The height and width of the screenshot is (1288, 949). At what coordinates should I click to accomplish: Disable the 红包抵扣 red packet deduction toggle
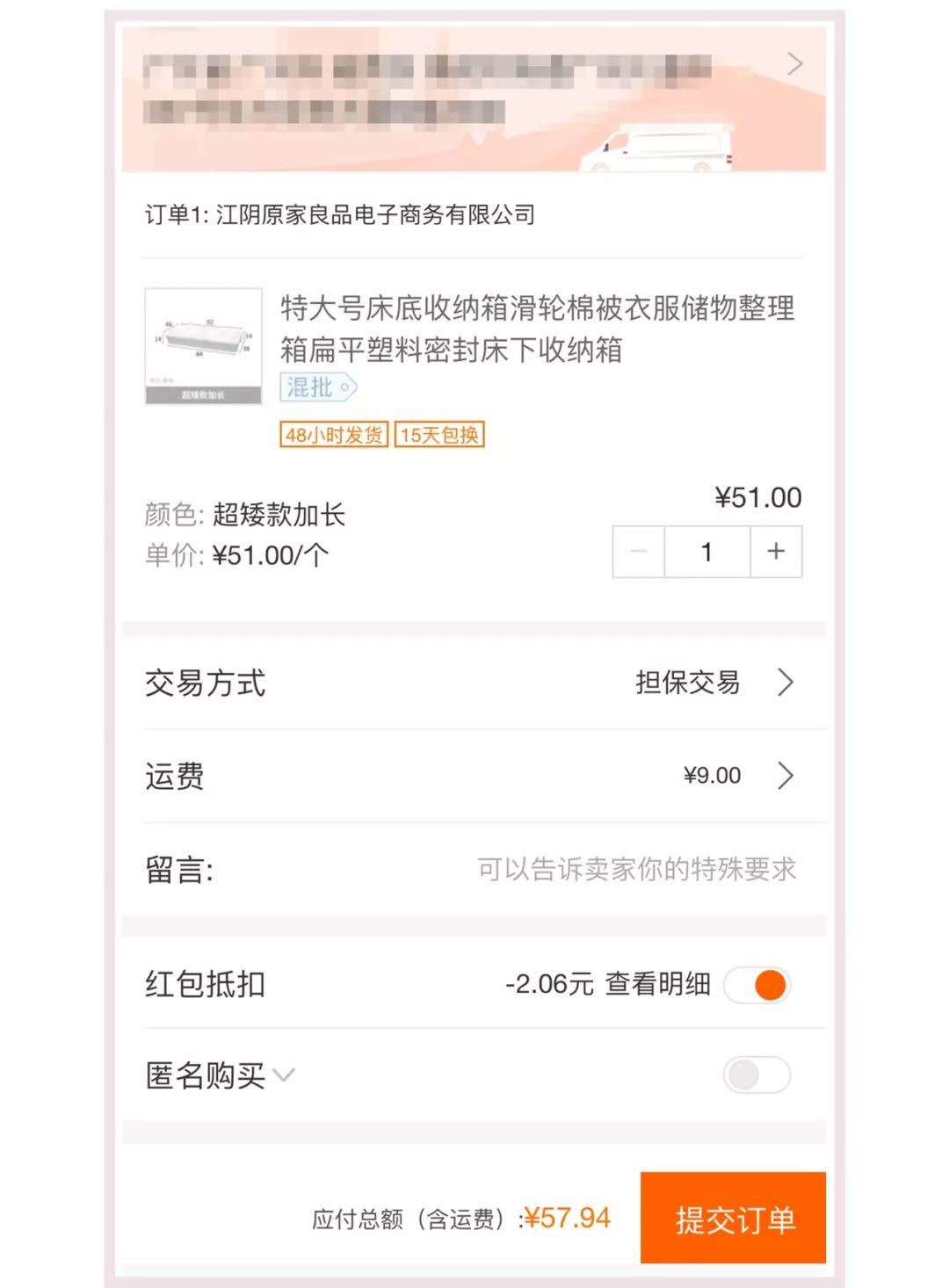coord(757,985)
